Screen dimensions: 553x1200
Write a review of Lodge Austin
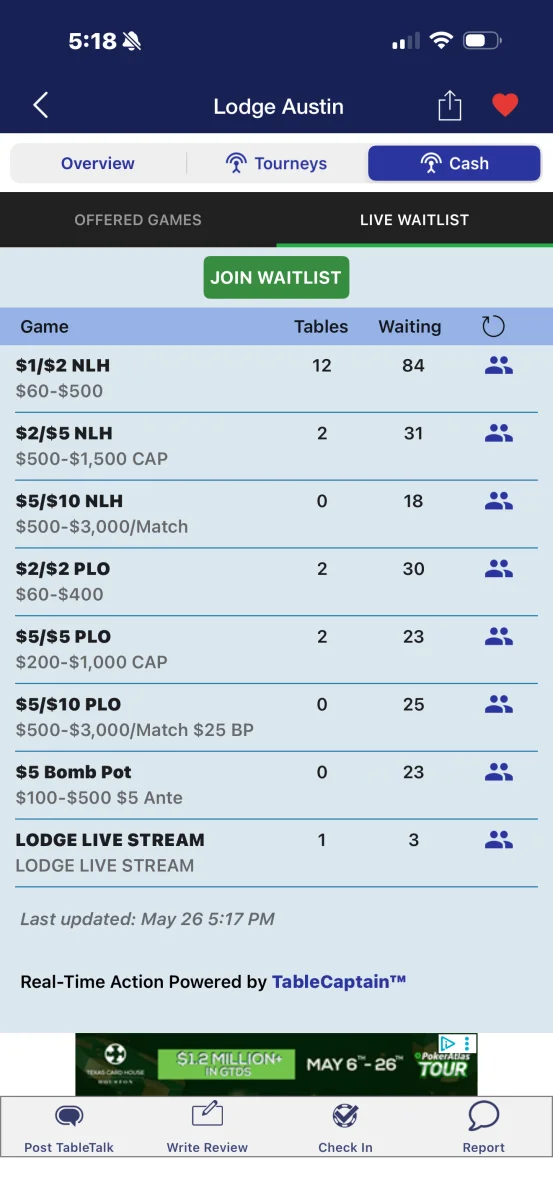coord(207,1127)
